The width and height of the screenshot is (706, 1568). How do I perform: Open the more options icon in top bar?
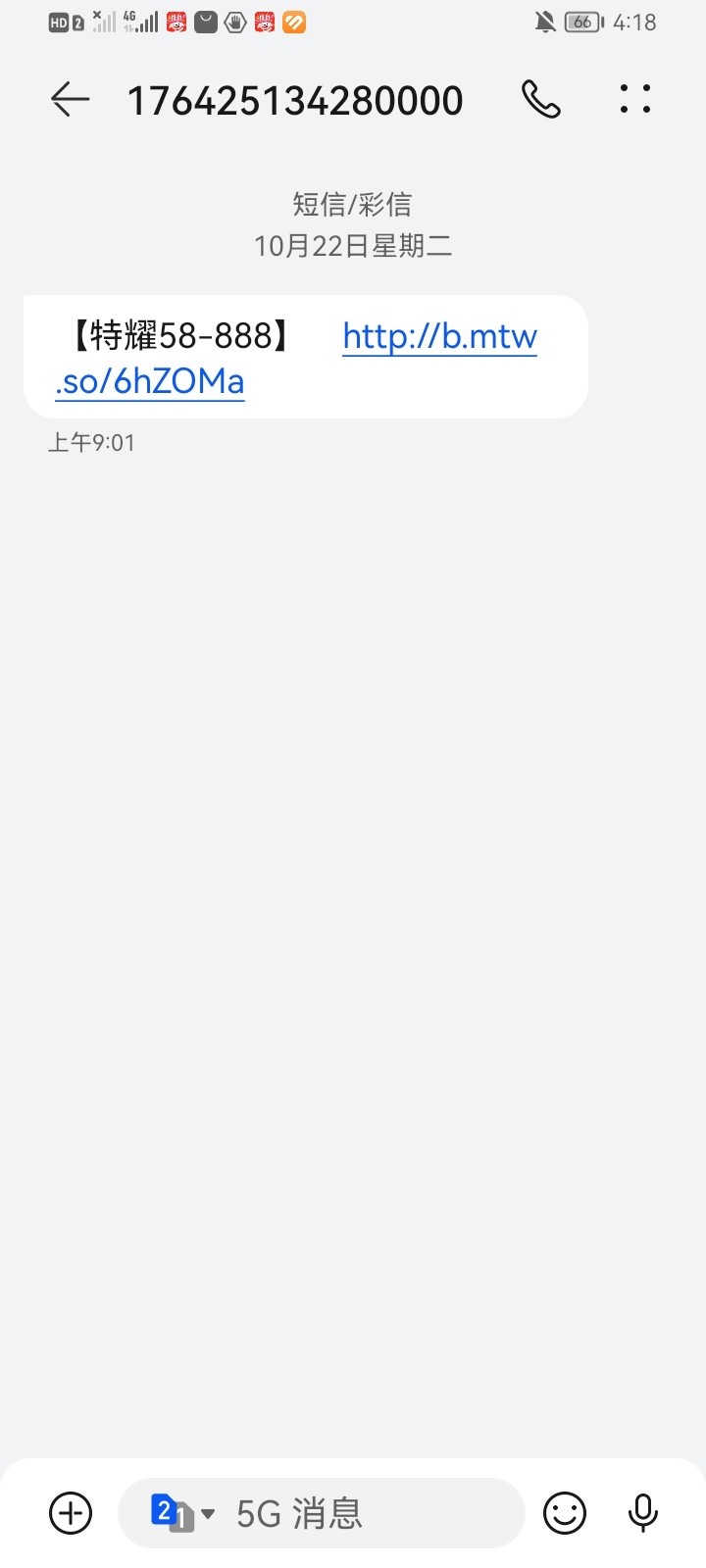[x=634, y=98]
